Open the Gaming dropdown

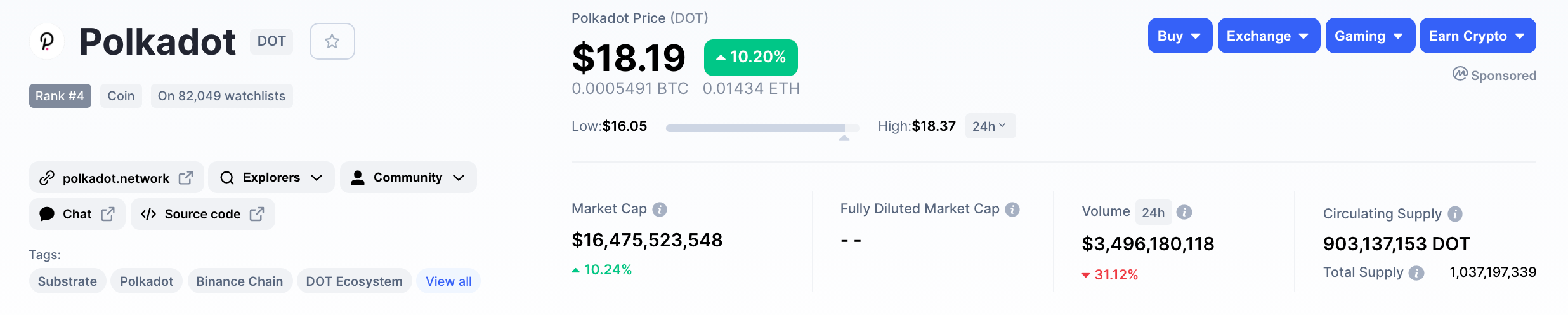coord(1369,36)
